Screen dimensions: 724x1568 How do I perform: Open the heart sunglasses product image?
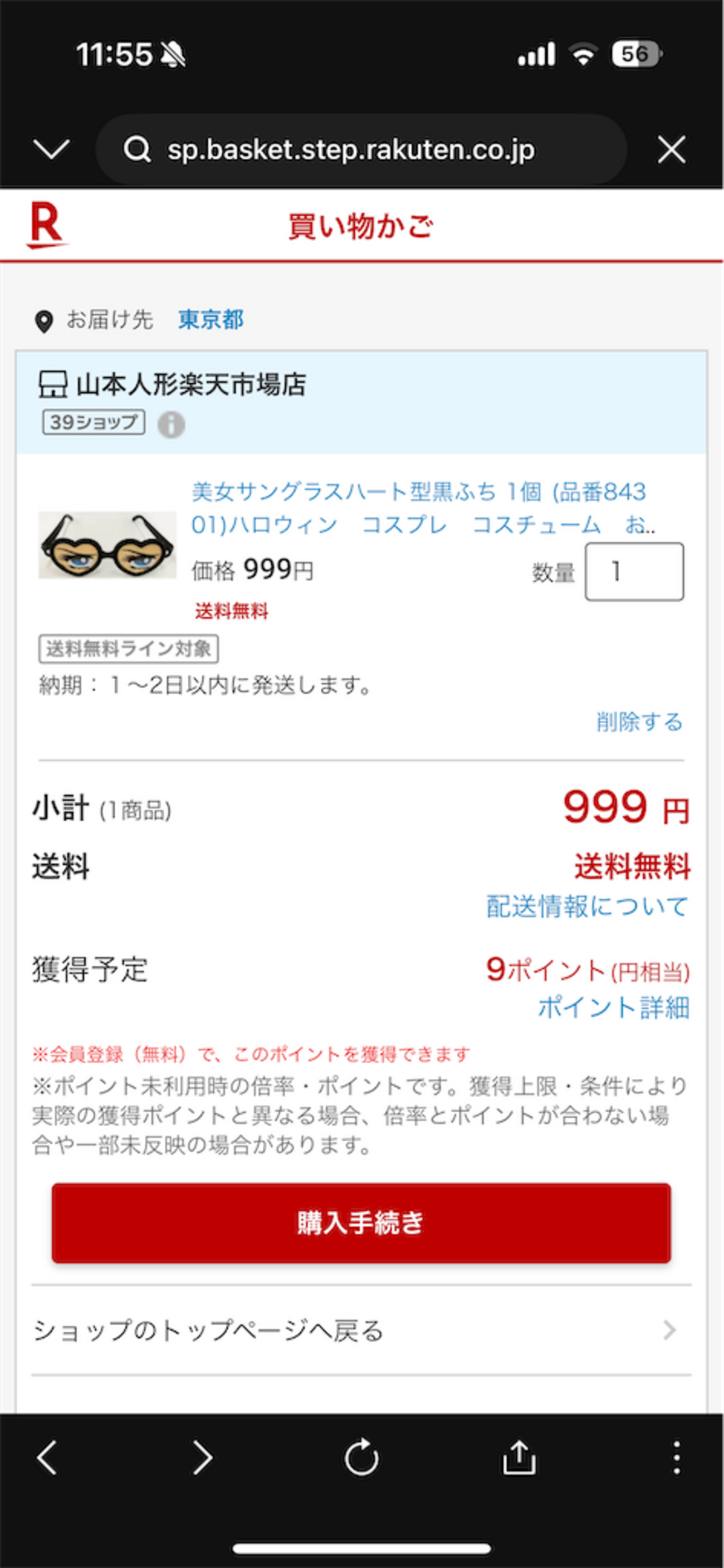[107, 545]
